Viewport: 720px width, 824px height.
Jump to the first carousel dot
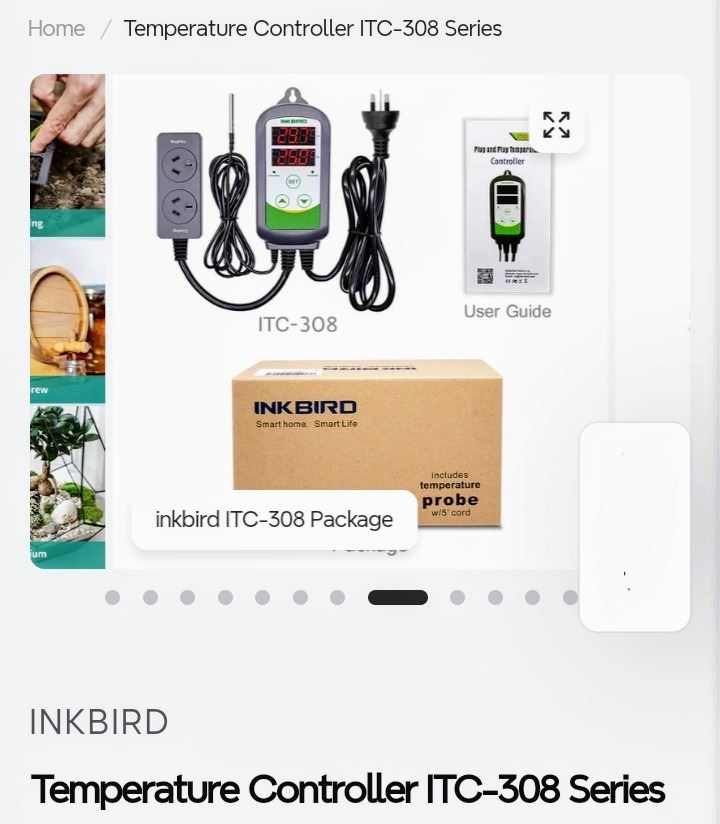coord(112,597)
